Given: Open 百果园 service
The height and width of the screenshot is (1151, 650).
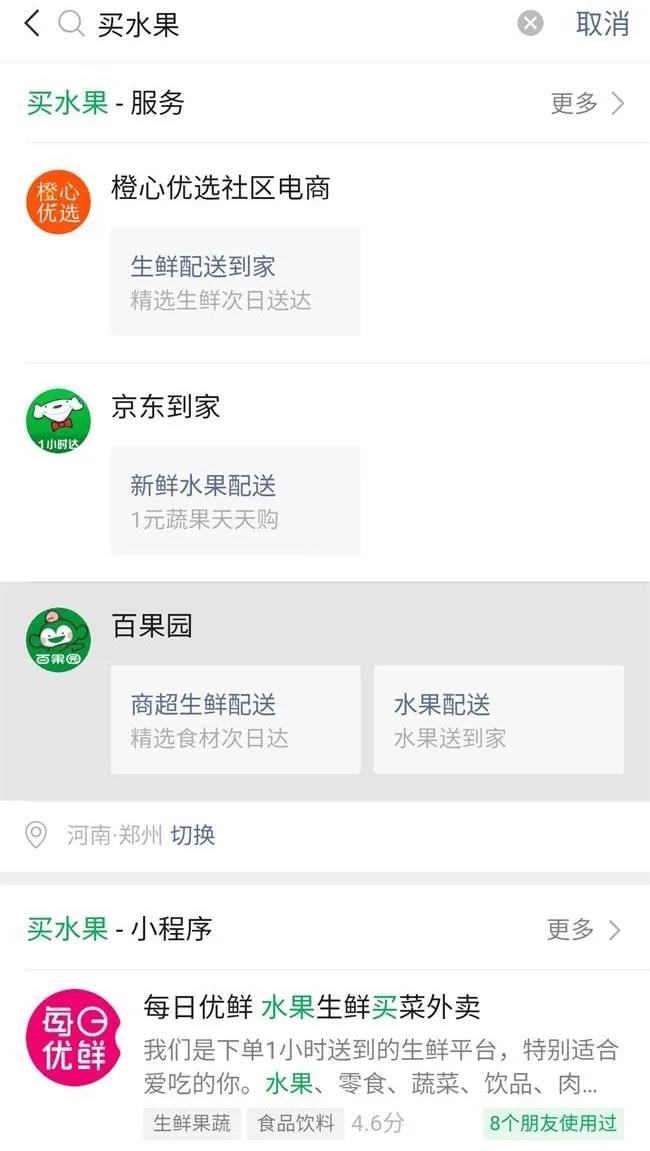Looking at the screenshot, I should [152, 626].
